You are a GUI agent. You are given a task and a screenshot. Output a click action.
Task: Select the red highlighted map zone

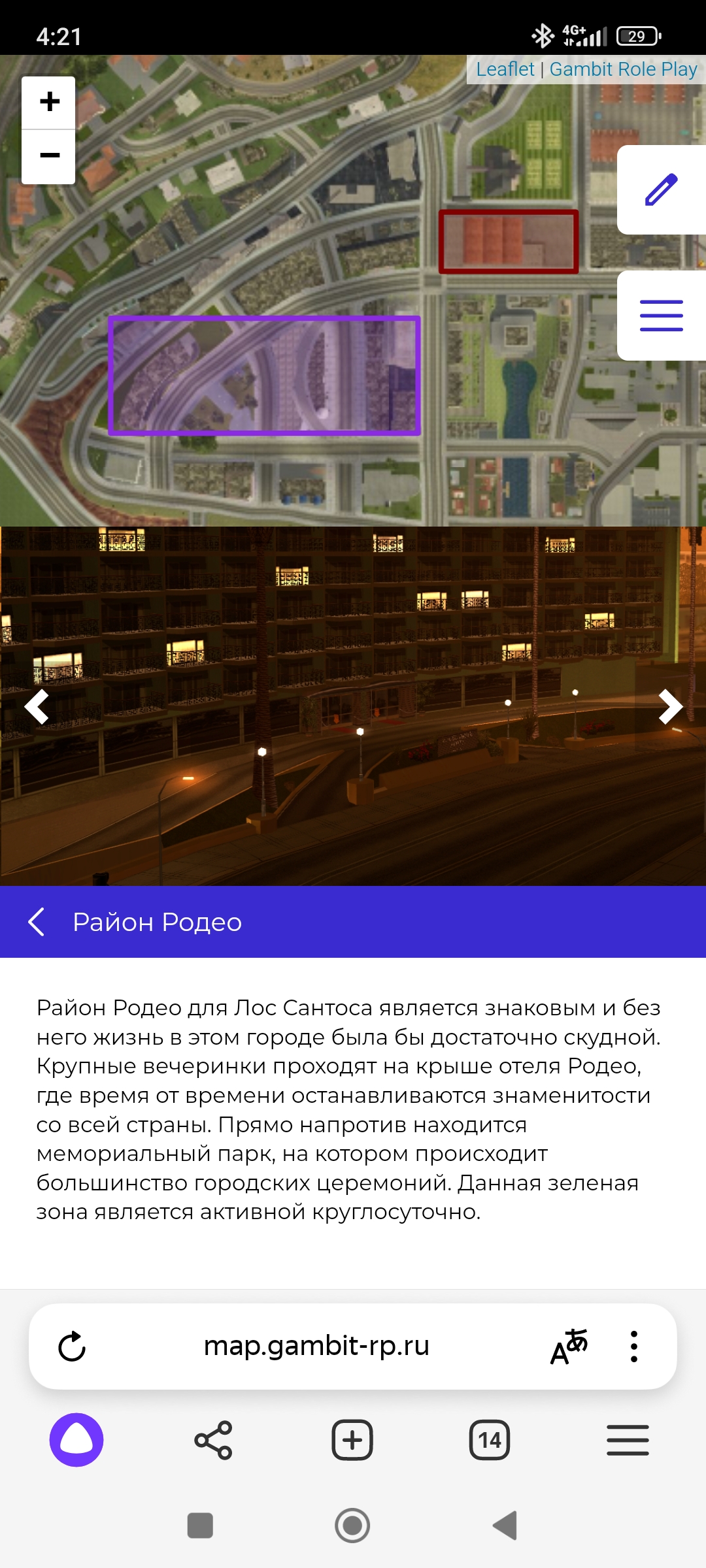tap(509, 241)
